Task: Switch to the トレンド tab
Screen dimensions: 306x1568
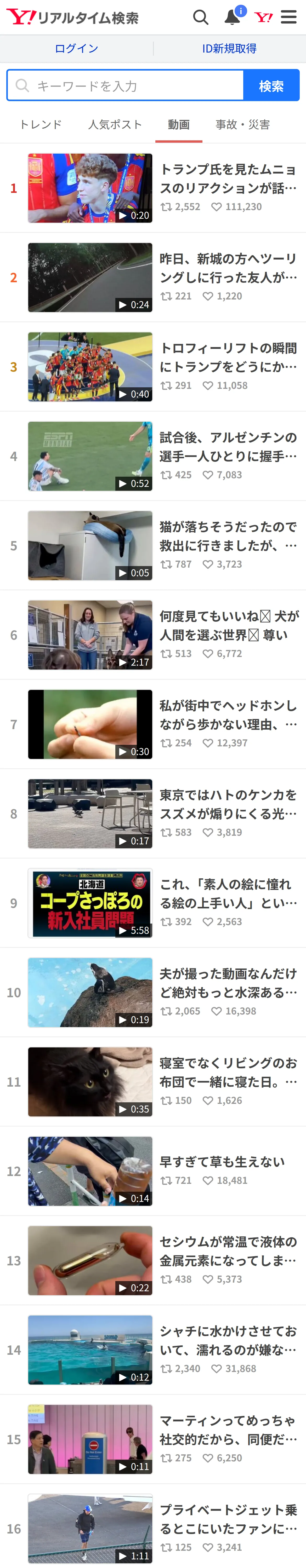Action: (x=41, y=125)
